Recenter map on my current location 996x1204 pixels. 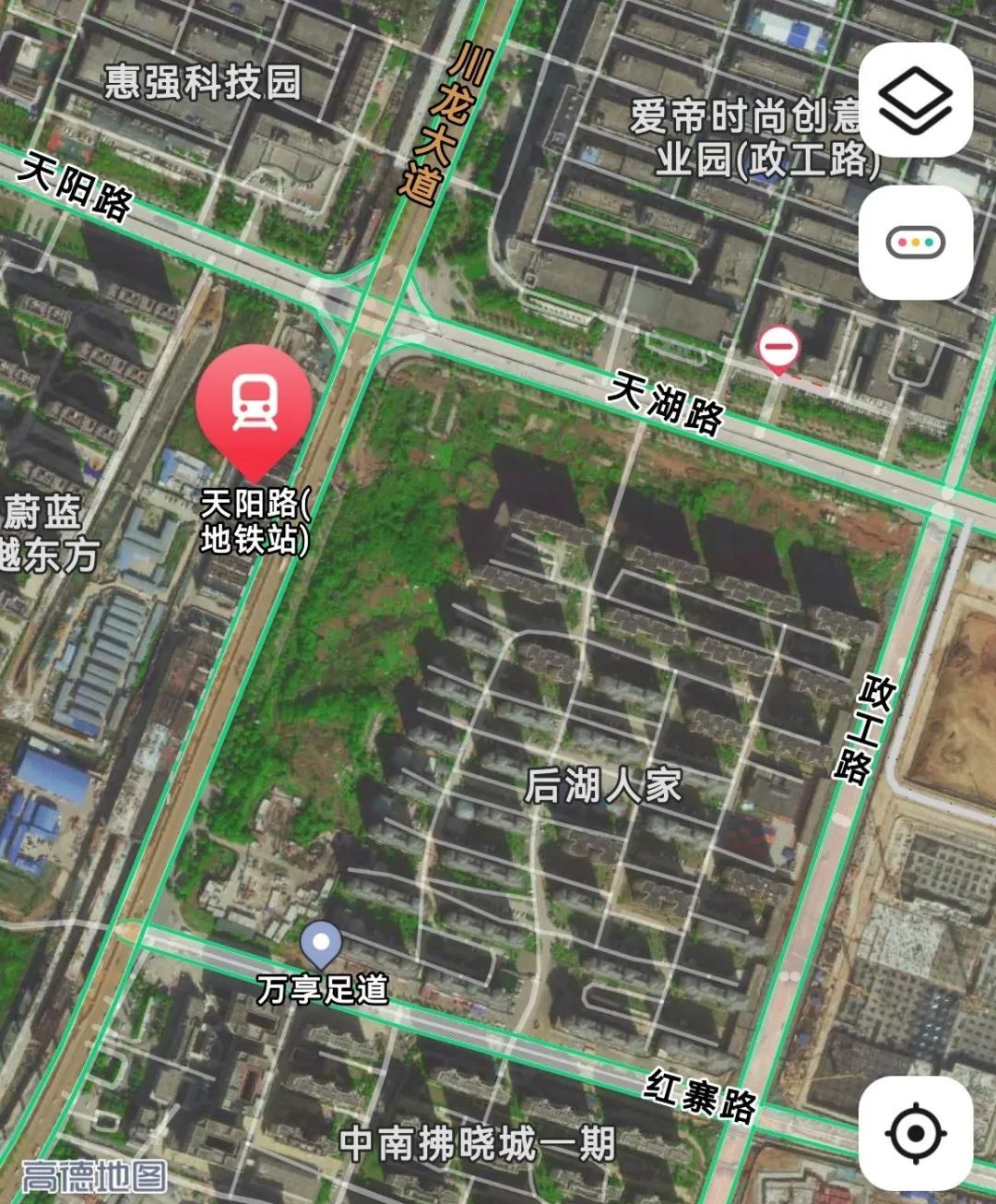click(915, 1131)
